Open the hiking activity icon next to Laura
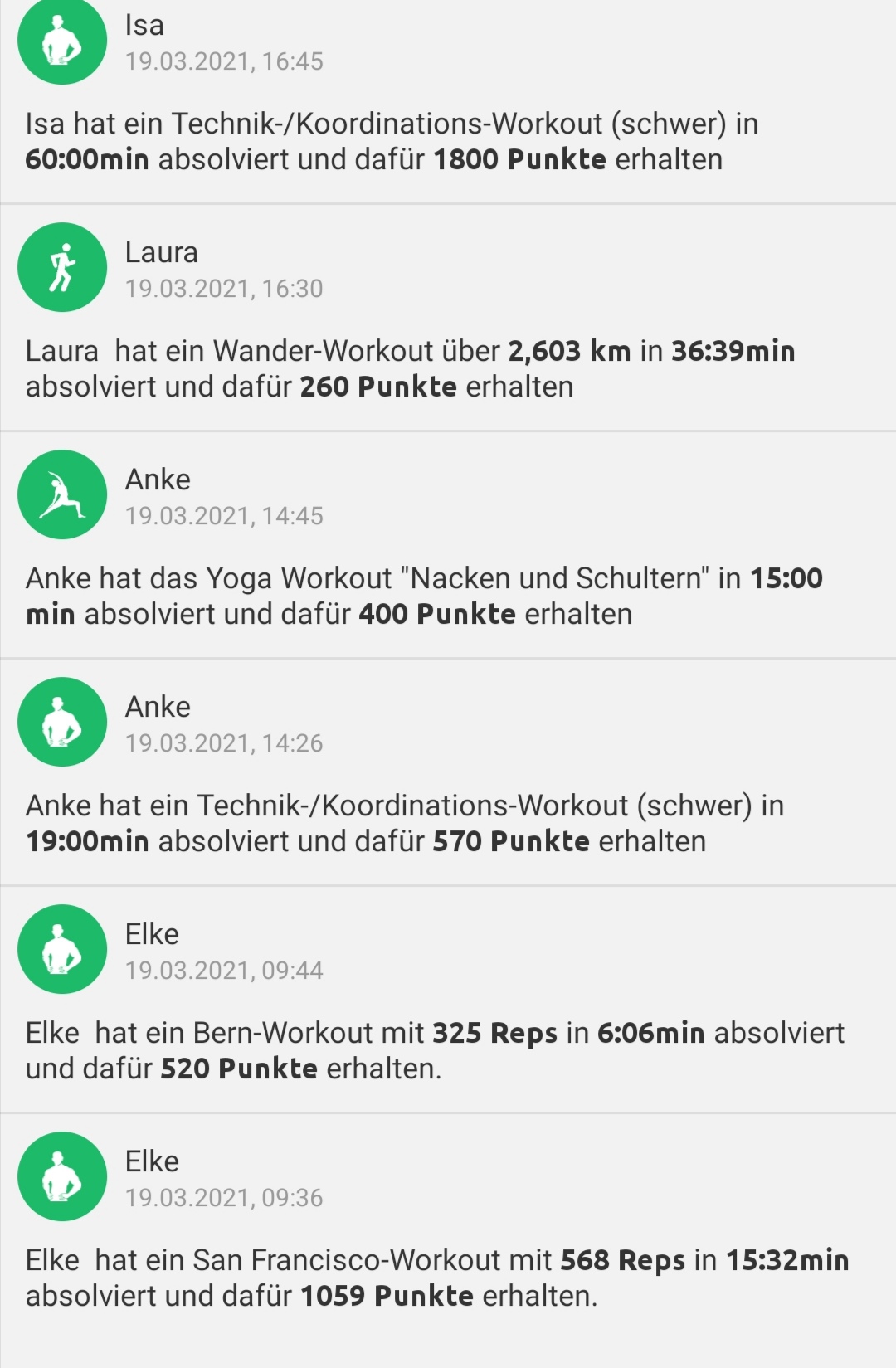 [61, 267]
